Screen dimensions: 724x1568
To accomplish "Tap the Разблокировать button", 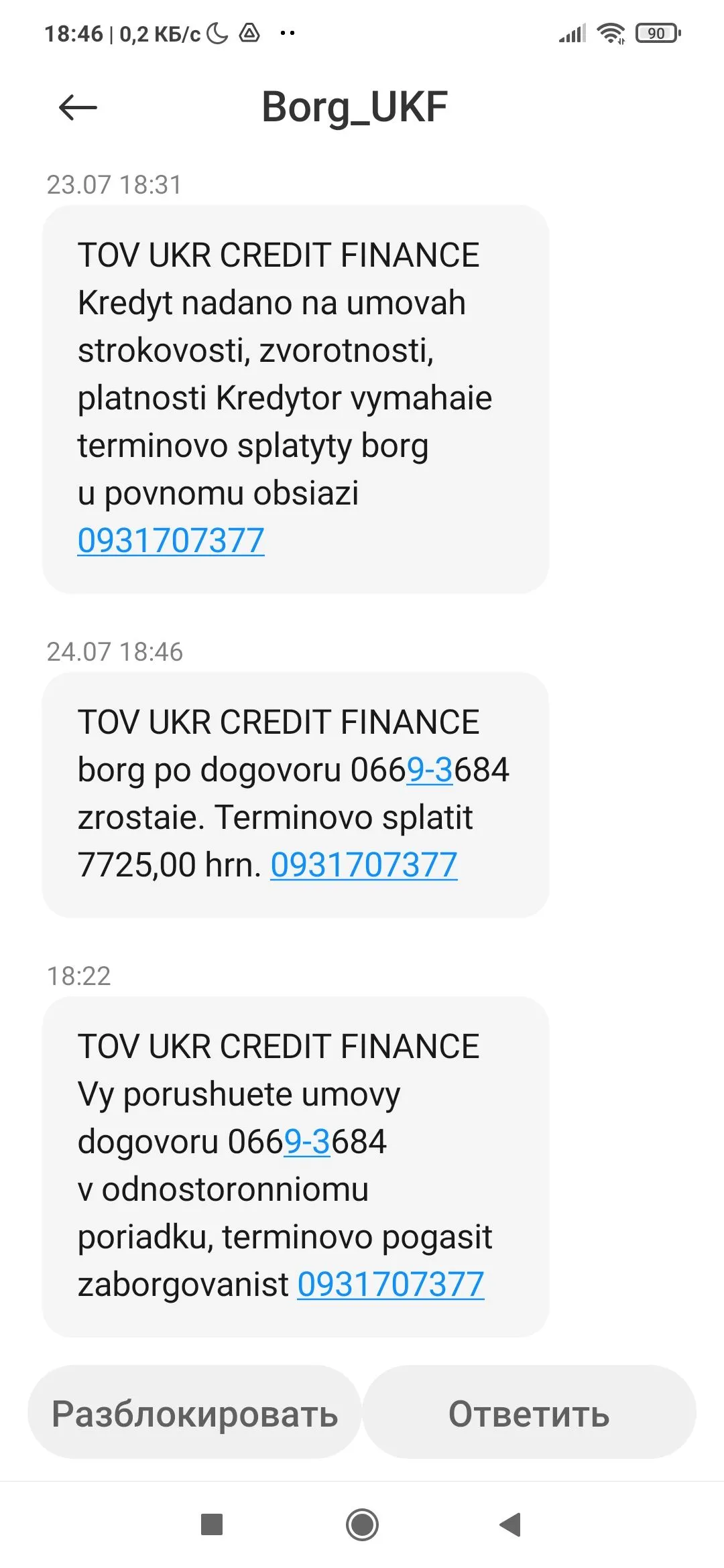I will tap(194, 1415).
